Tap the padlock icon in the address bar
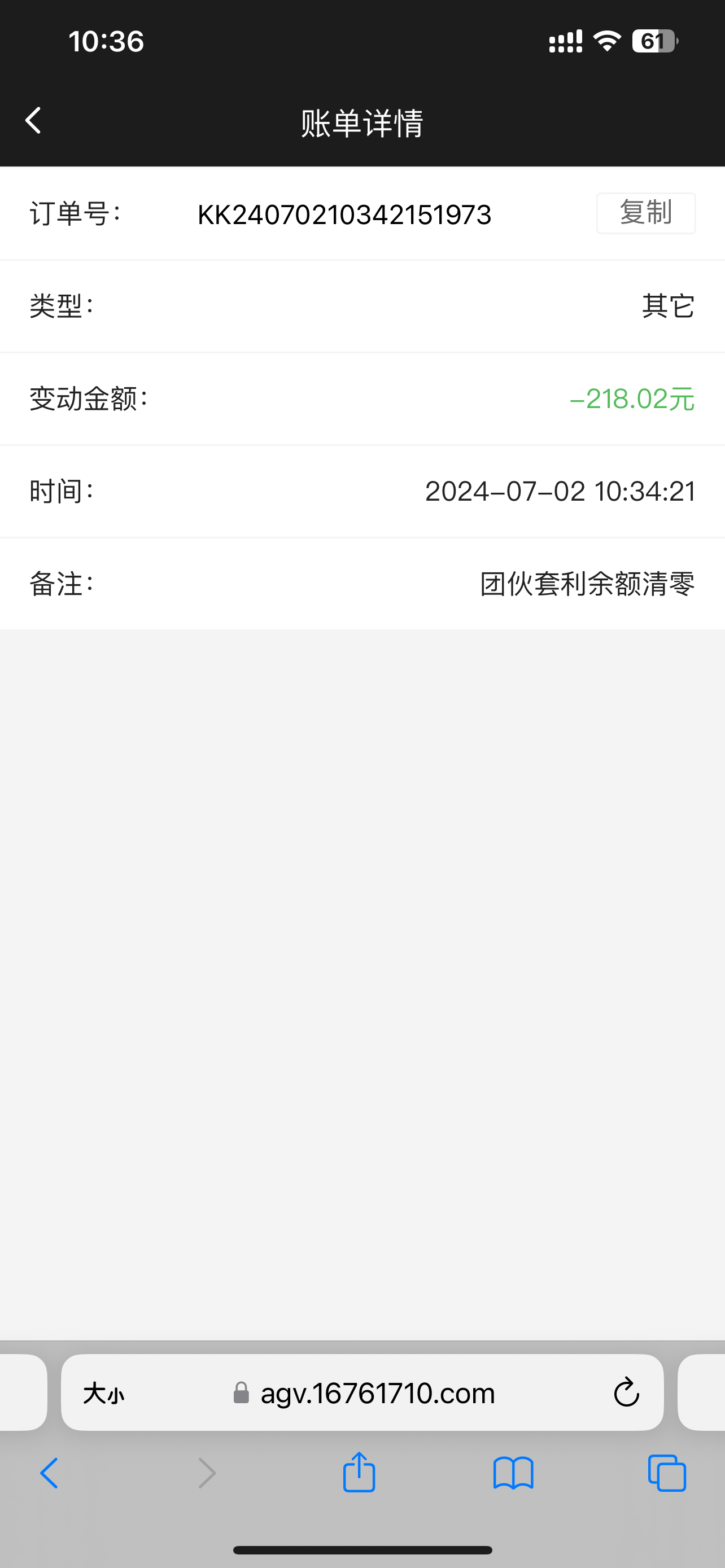The width and height of the screenshot is (725, 1568). [241, 1392]
